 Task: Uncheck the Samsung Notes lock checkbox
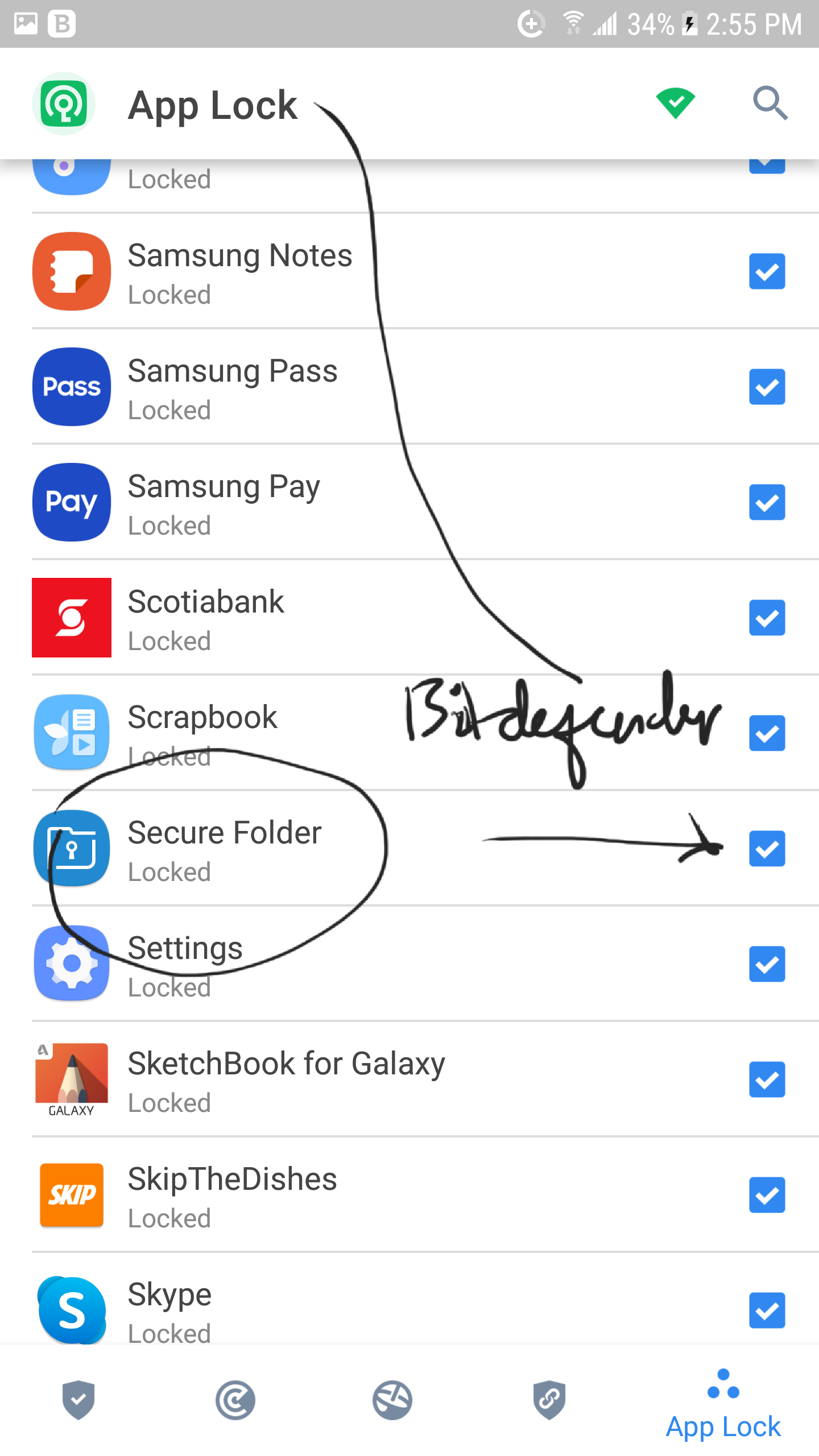point(767,271)
